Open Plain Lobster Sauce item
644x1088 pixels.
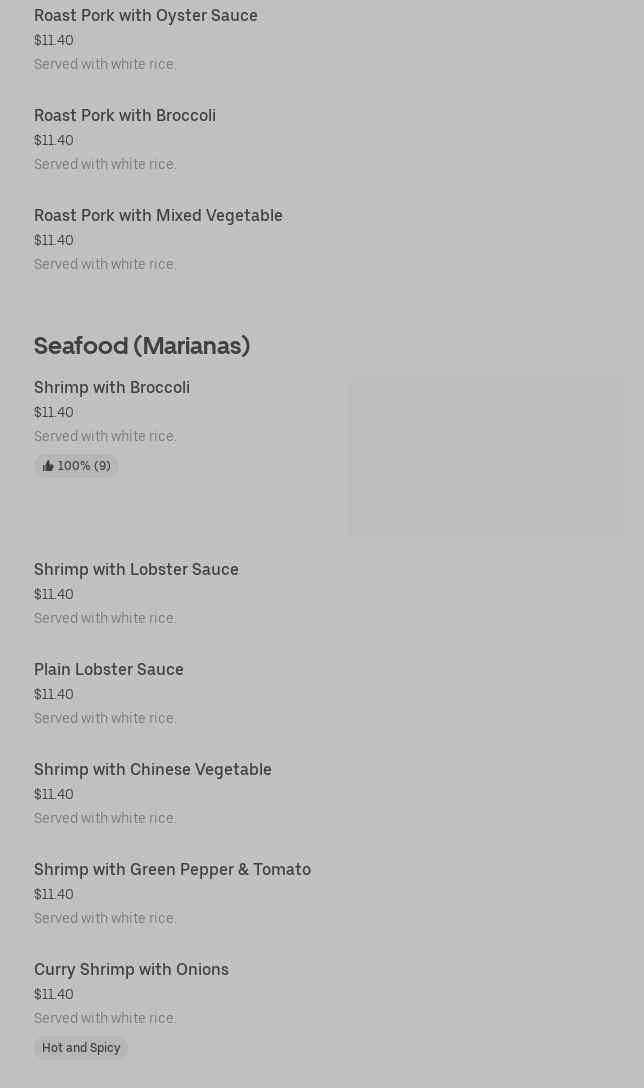click(109, 670)
